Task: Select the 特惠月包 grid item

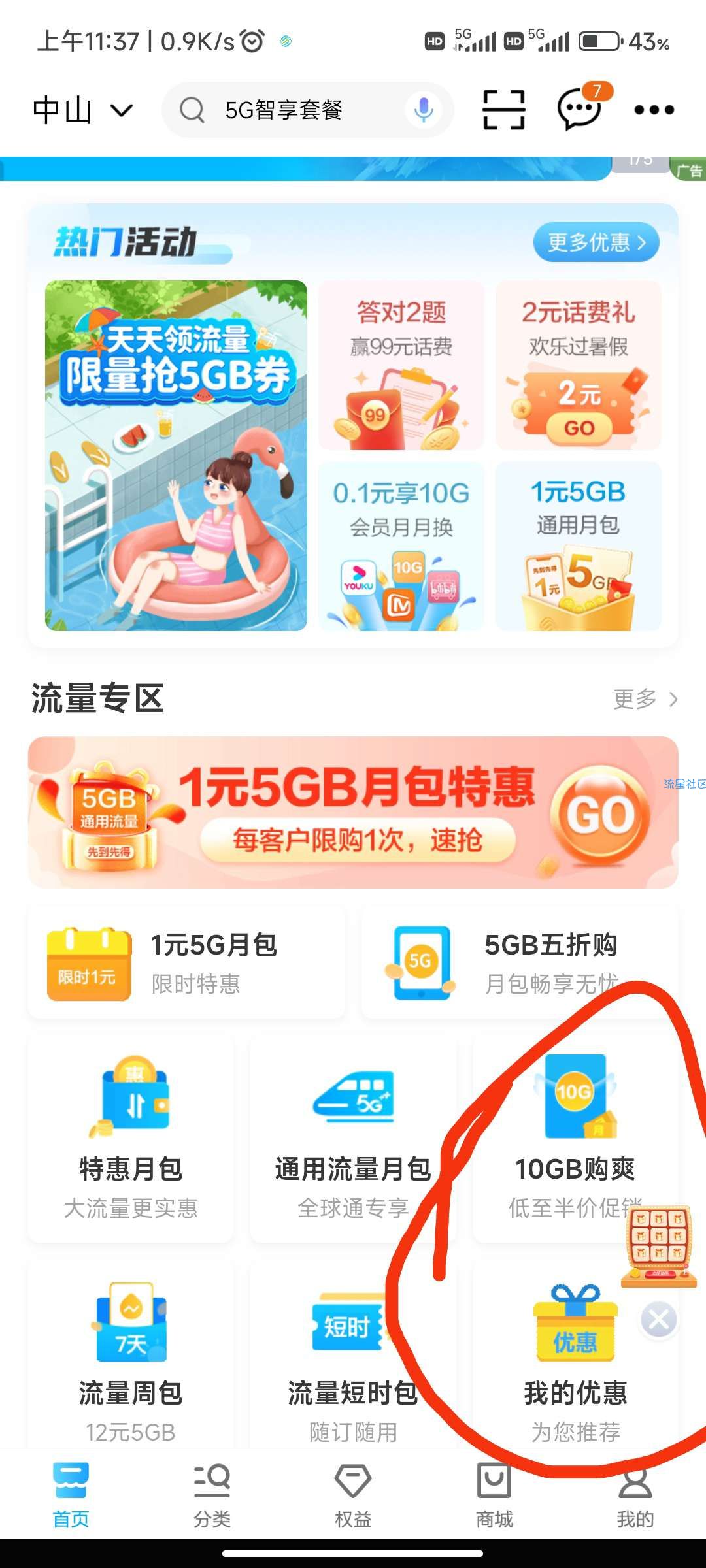Action: [131, 1138]
